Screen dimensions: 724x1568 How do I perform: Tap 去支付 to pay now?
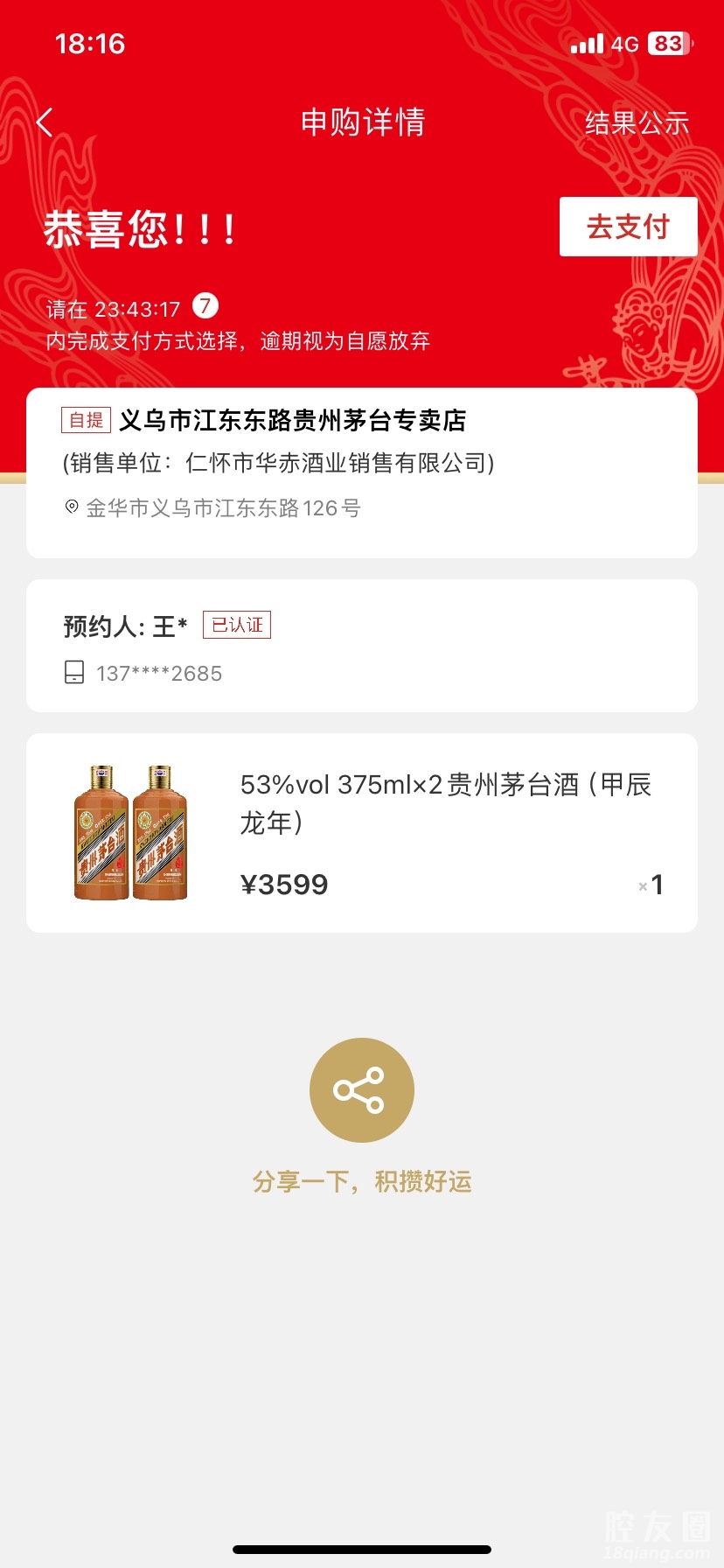point(628,227)
